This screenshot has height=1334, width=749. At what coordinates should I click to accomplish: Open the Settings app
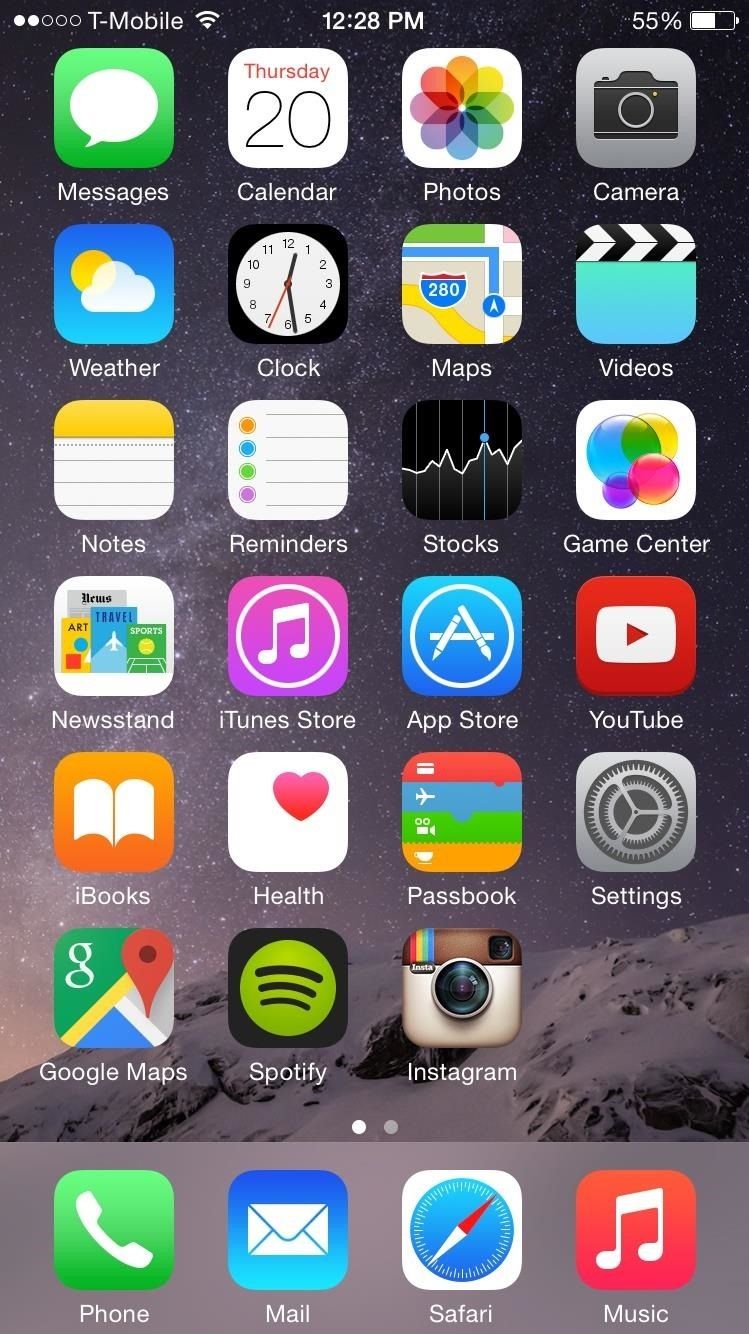click(x=635, y=812)
